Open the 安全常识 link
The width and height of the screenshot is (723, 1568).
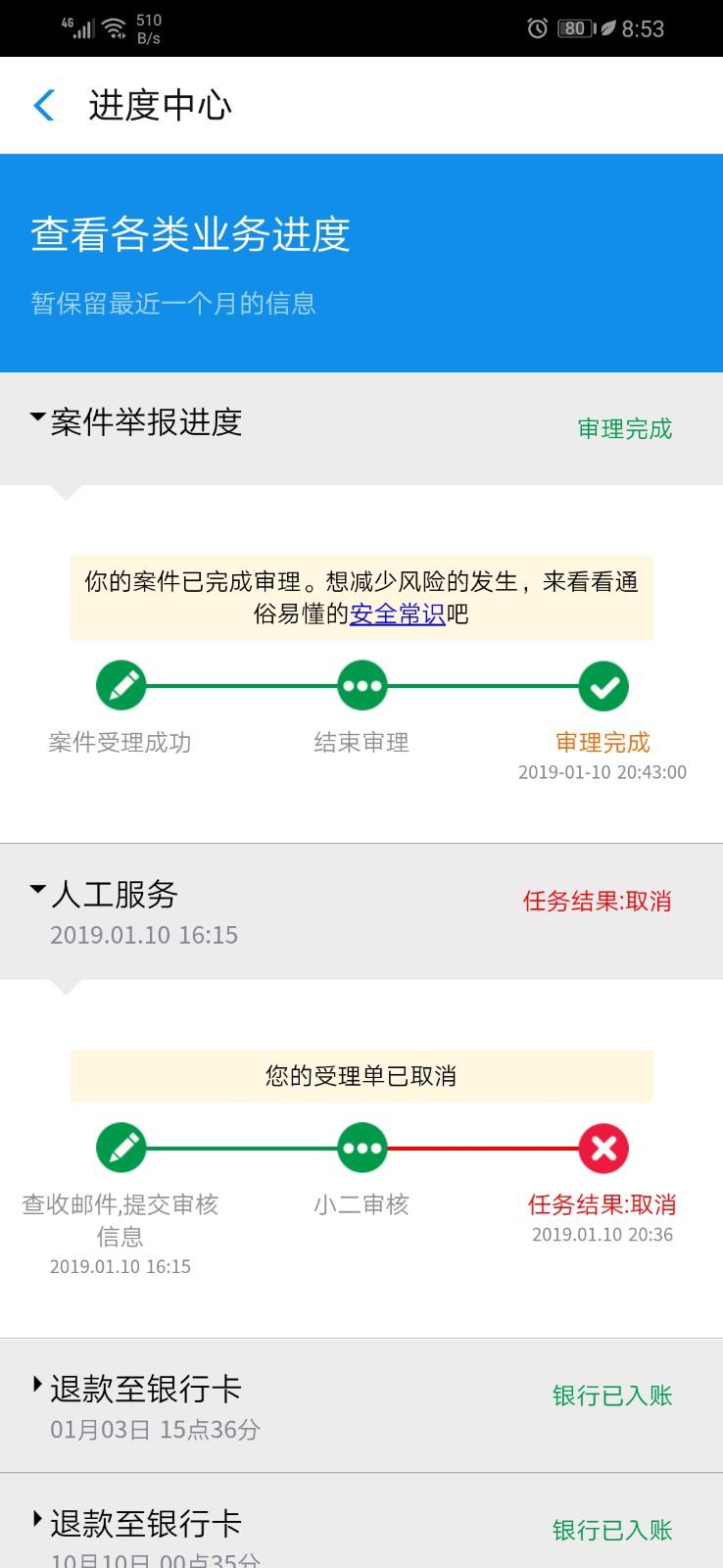click(x=396, y=616)
